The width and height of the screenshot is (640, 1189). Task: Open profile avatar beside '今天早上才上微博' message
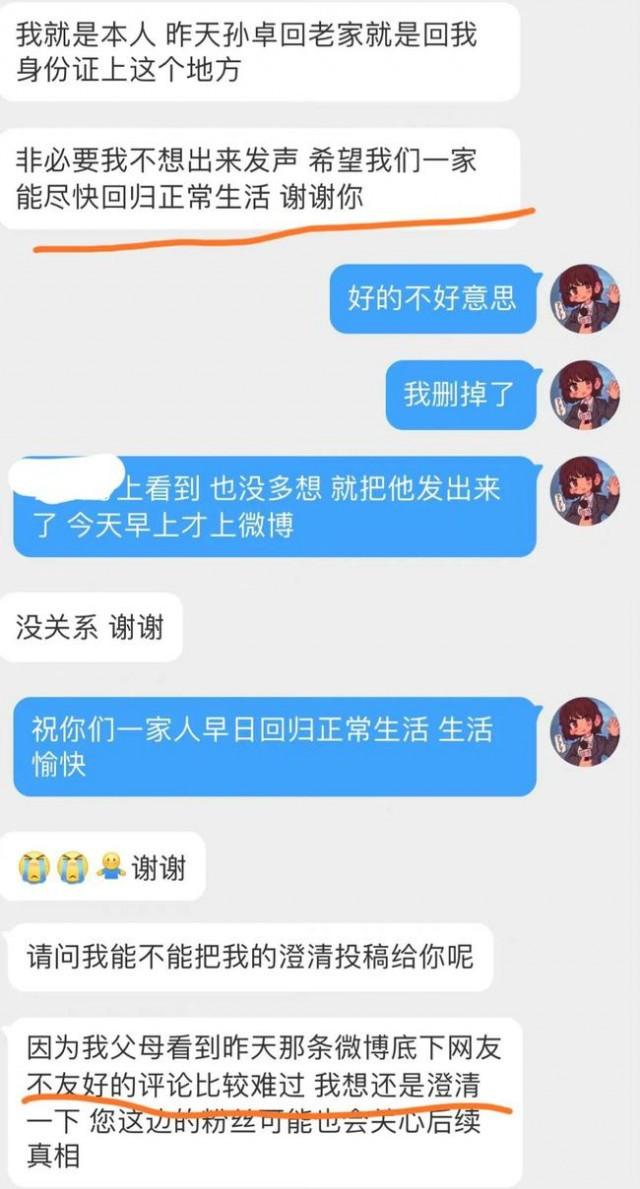click(x=585, y=490)
